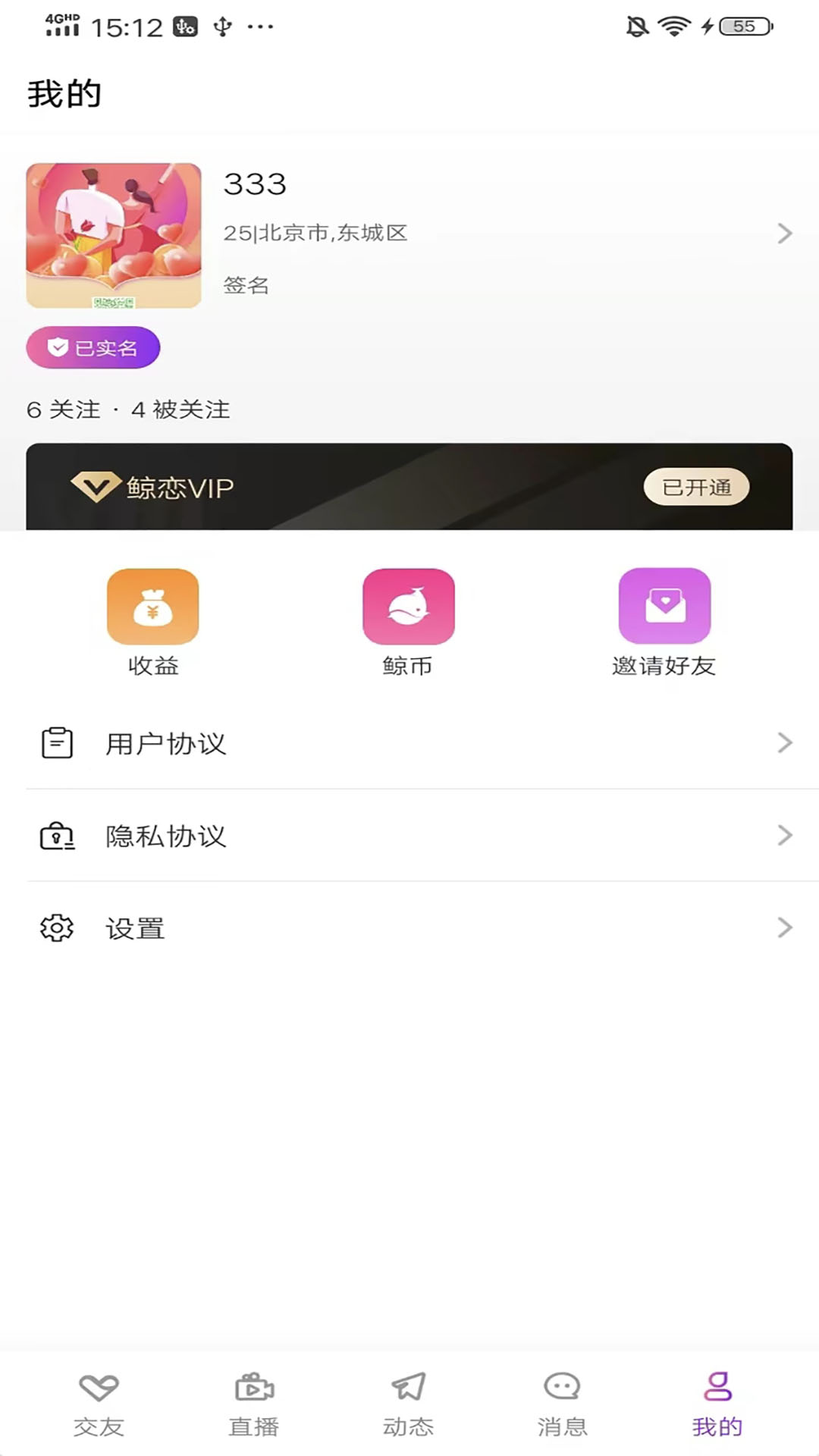Click the 设置 gear icon

tap(55, 927)
